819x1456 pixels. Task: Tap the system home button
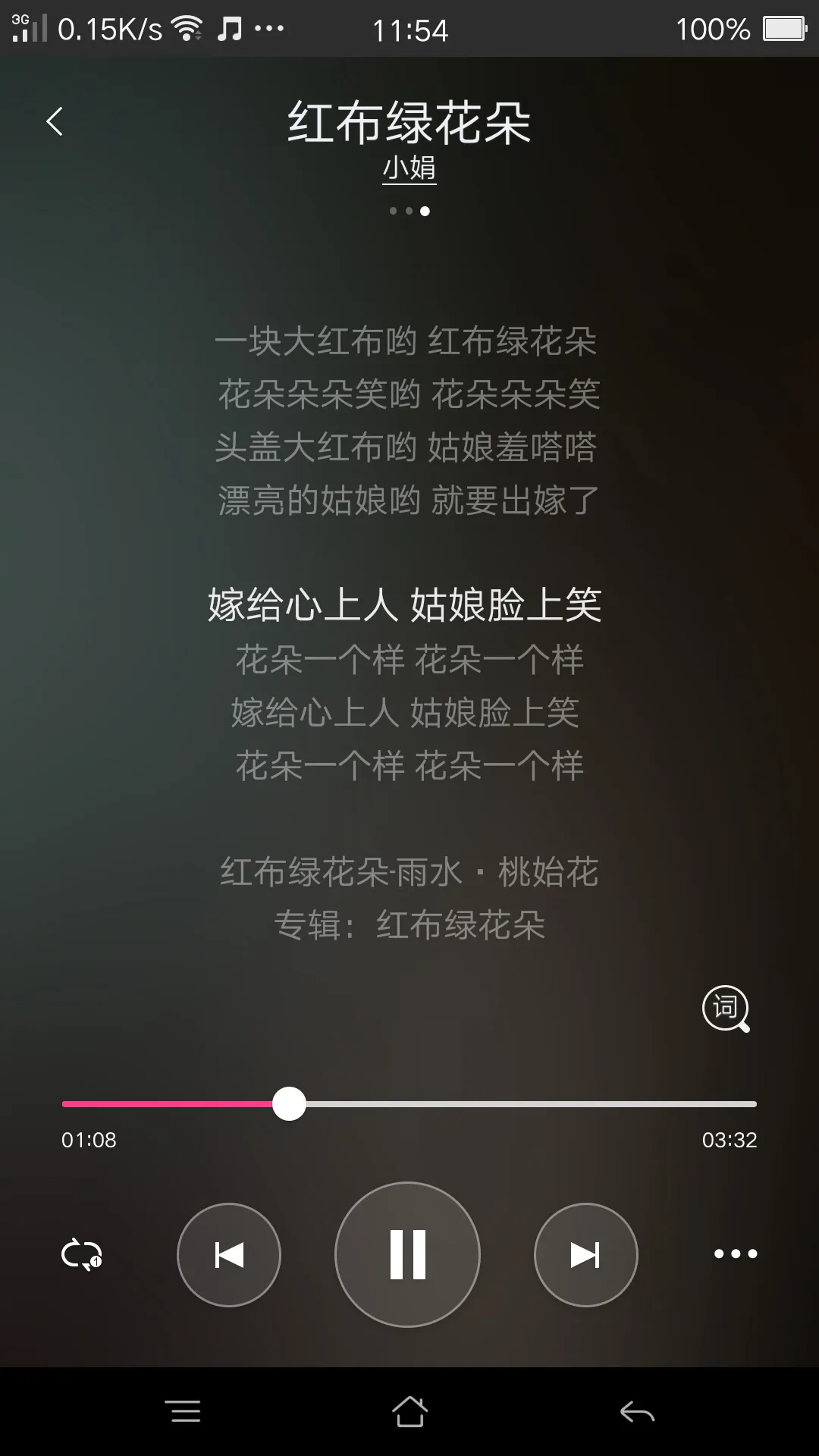pos(409,1412)
